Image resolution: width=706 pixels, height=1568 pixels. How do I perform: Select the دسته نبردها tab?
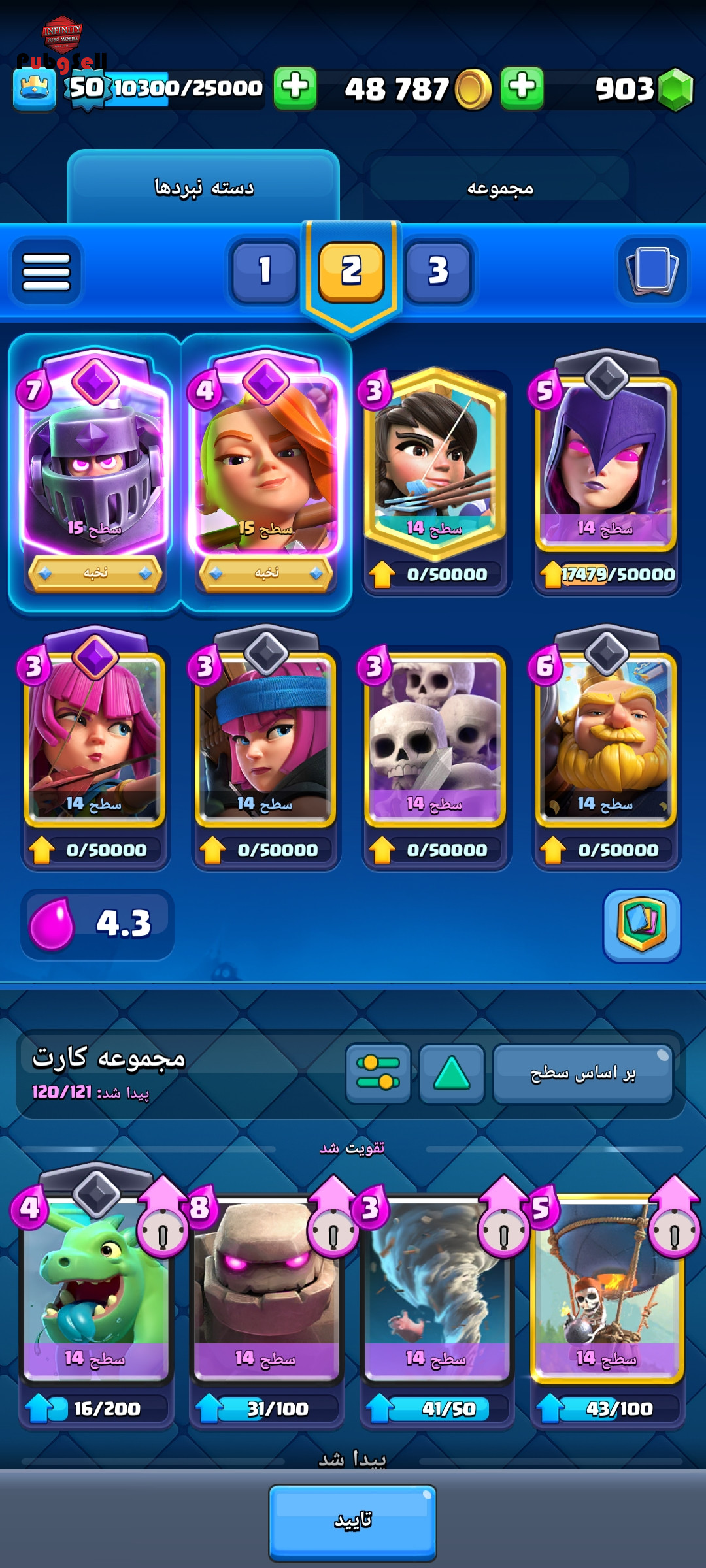point(203,188)
